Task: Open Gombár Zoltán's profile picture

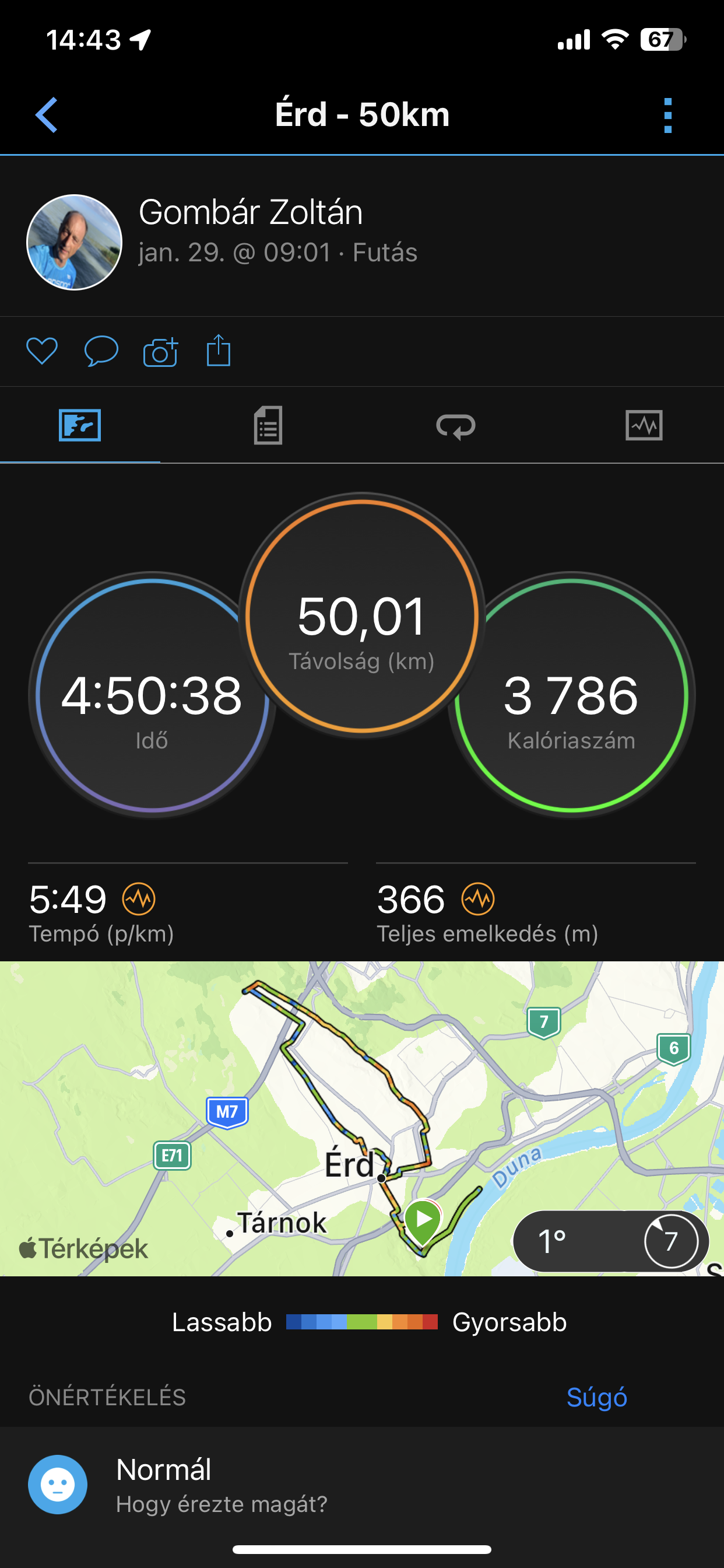Action: point(74,242)
